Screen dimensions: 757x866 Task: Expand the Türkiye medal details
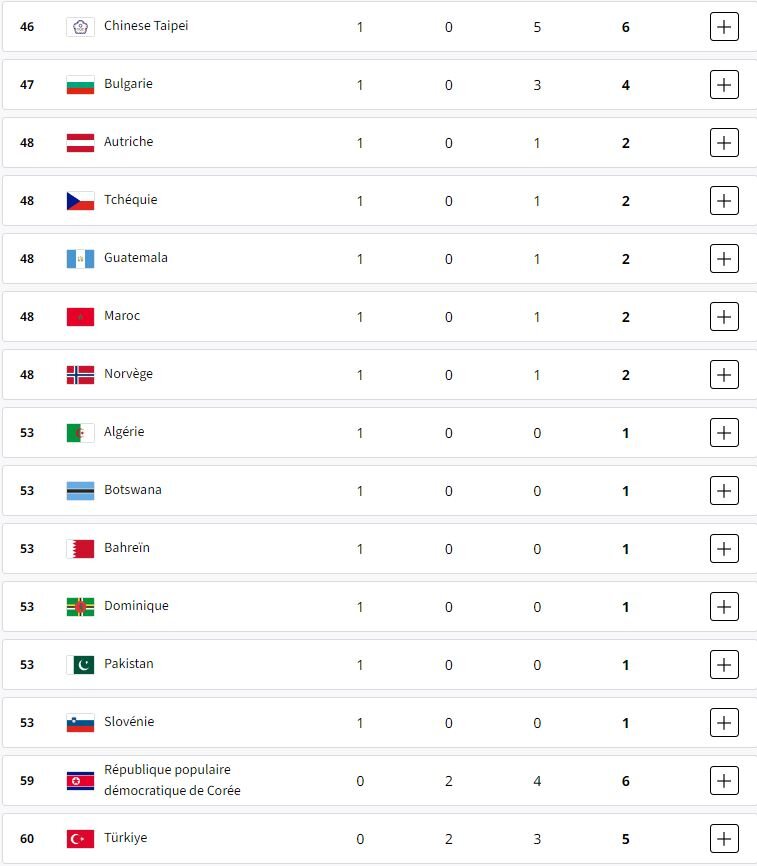724,839
